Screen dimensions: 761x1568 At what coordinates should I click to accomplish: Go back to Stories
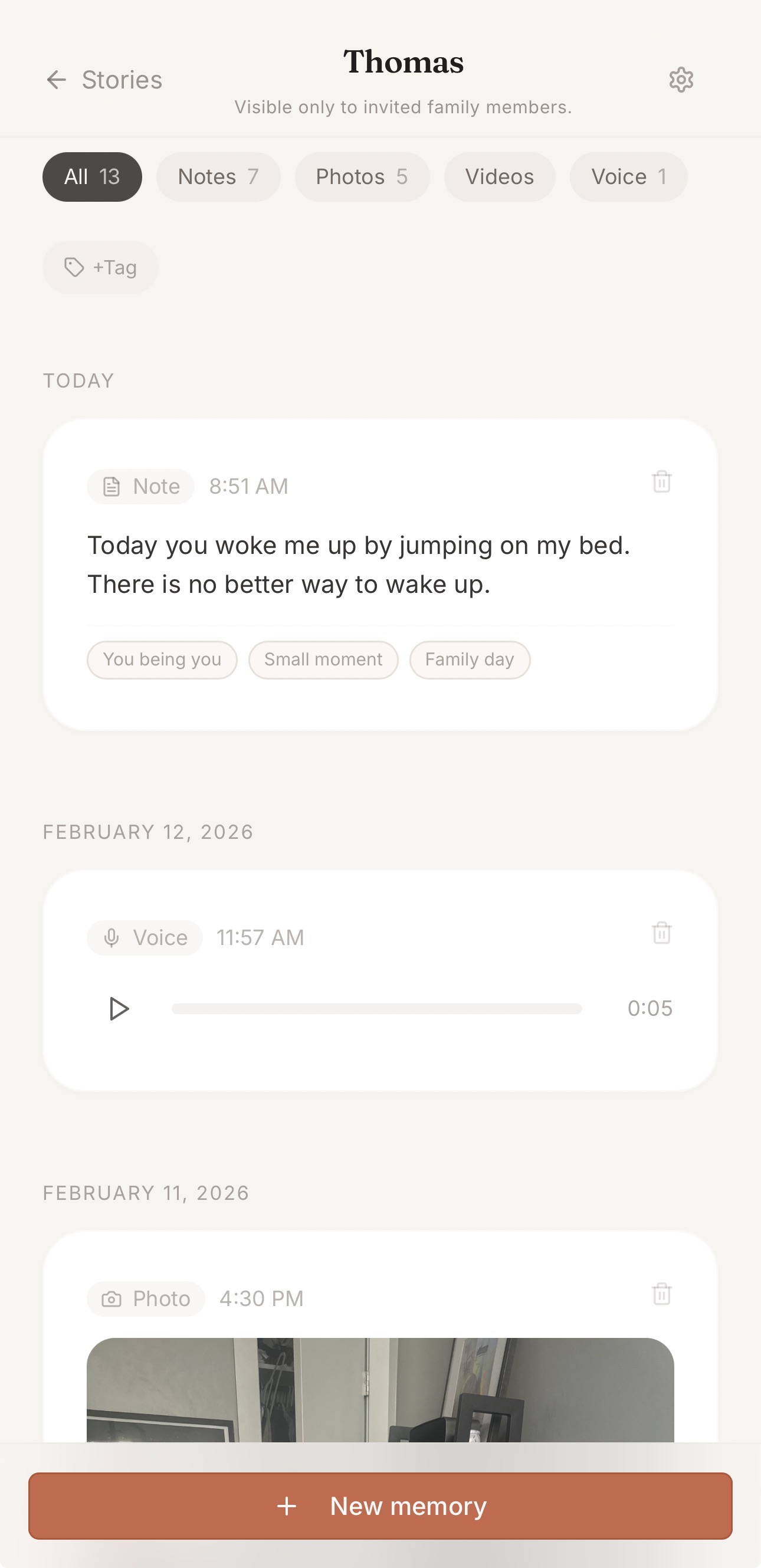coord(104,80)
